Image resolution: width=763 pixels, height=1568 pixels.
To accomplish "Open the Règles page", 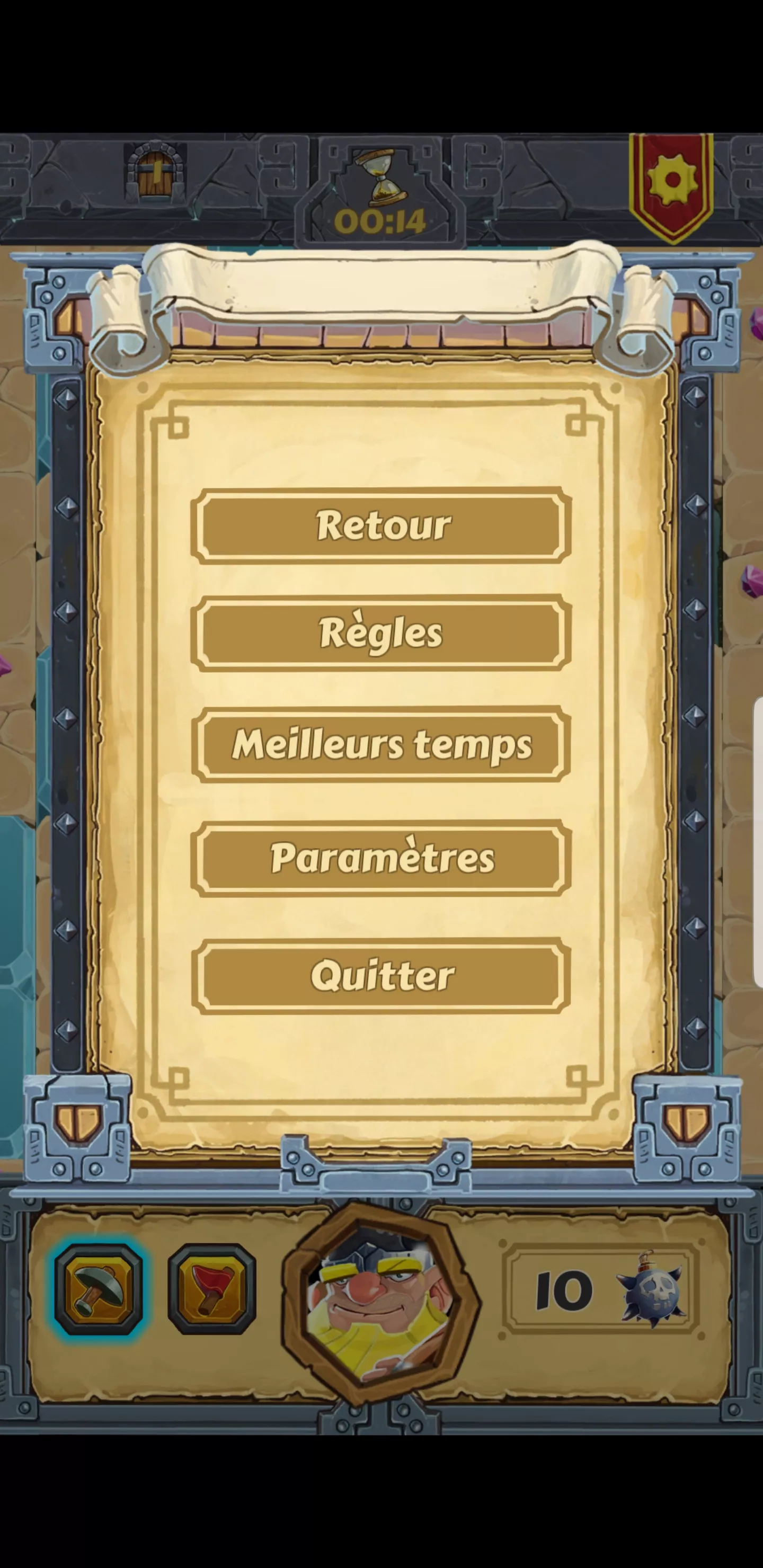I will click(x=381, y=633).
